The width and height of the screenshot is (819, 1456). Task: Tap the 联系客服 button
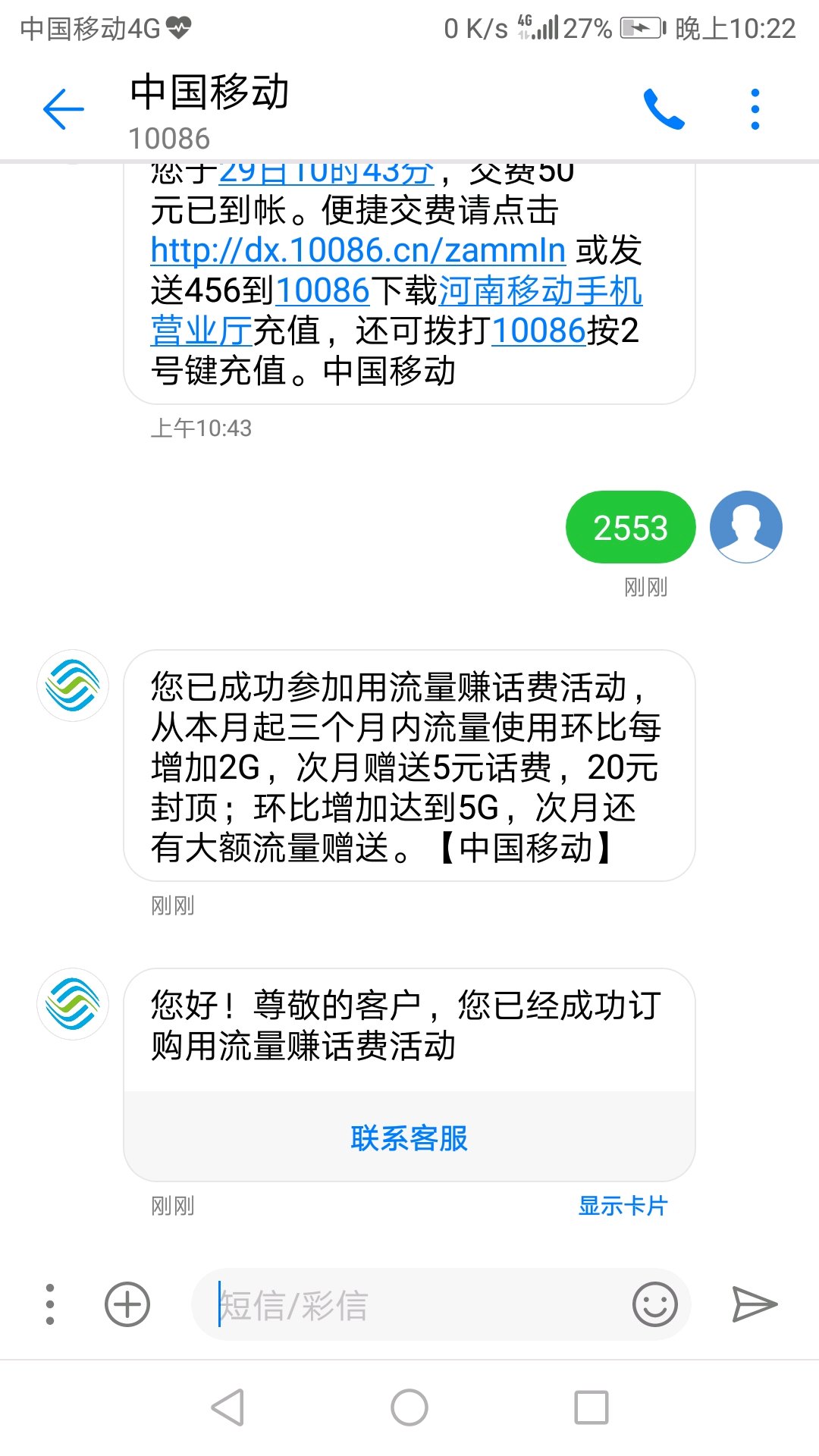[409, 1137]
